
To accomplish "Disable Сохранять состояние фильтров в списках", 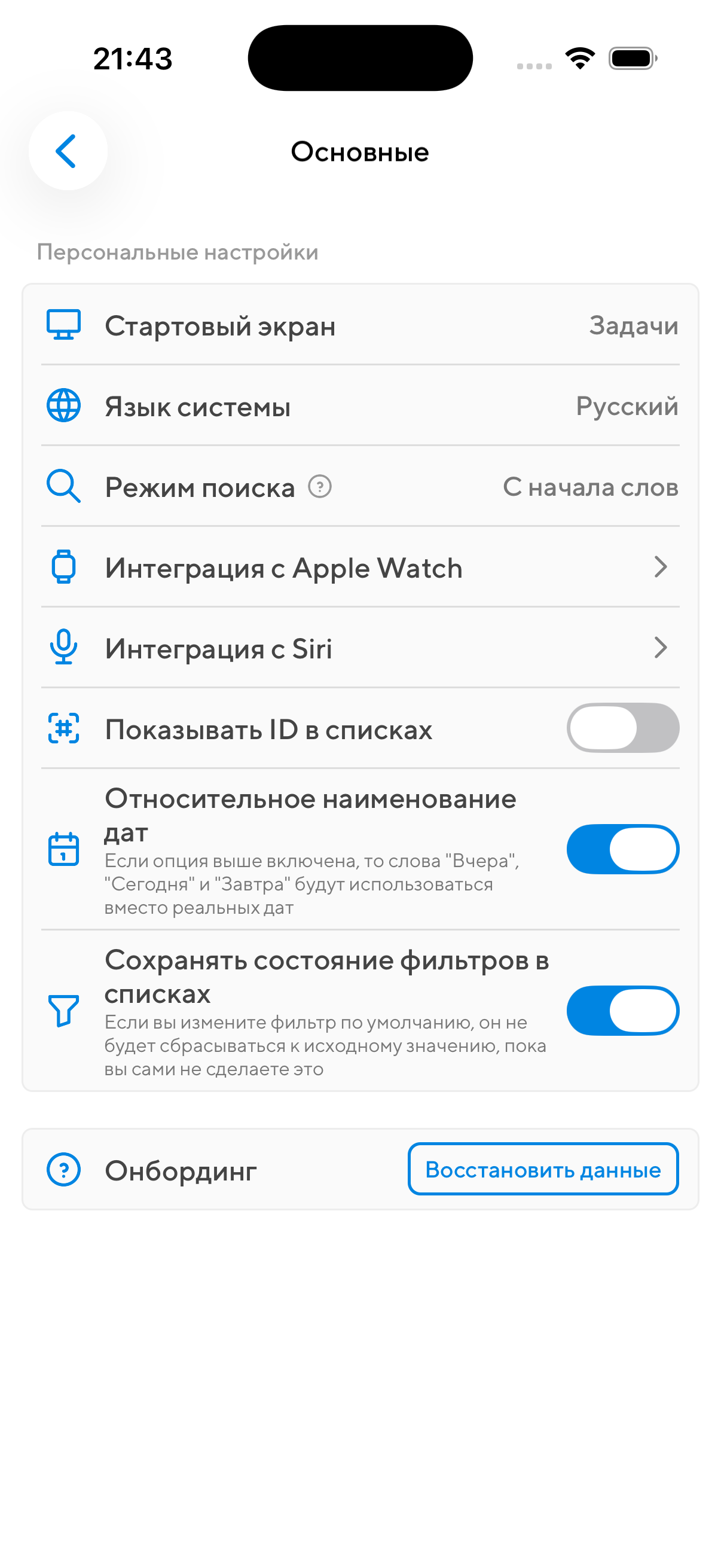I will click(x=622, y=1011).
